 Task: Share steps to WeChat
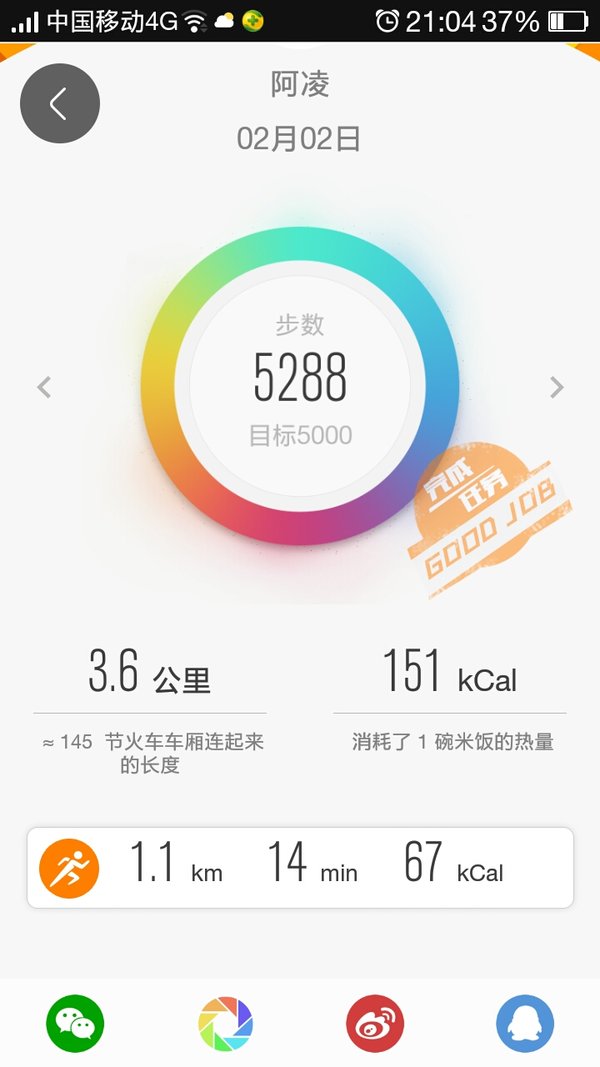[75, 1023]
